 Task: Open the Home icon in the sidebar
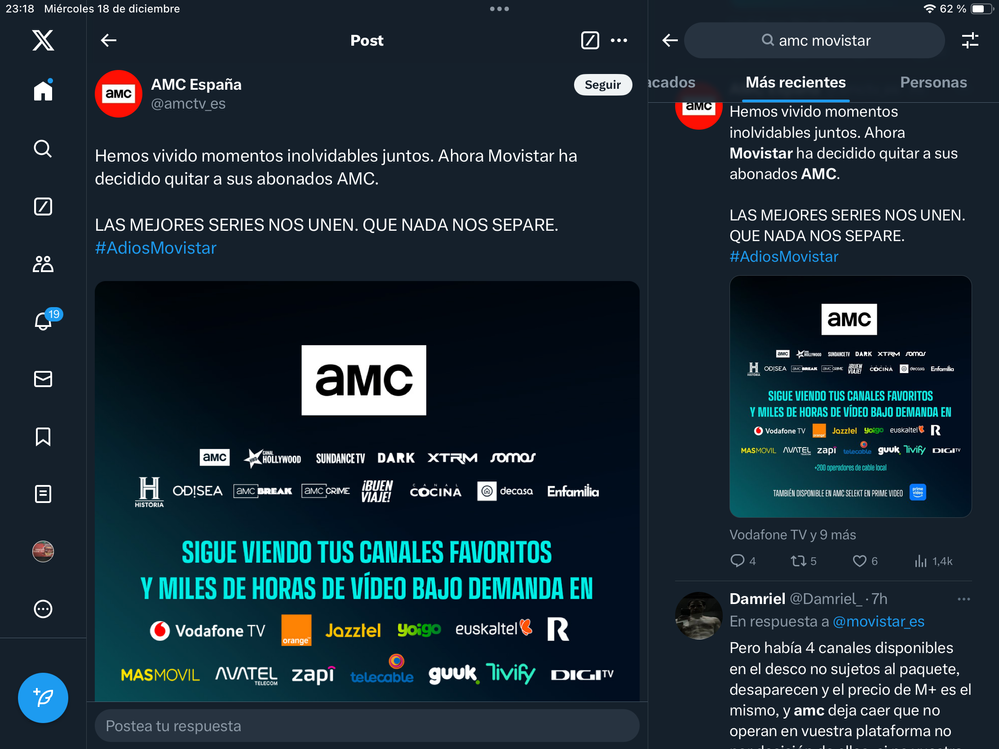(43, 91)
